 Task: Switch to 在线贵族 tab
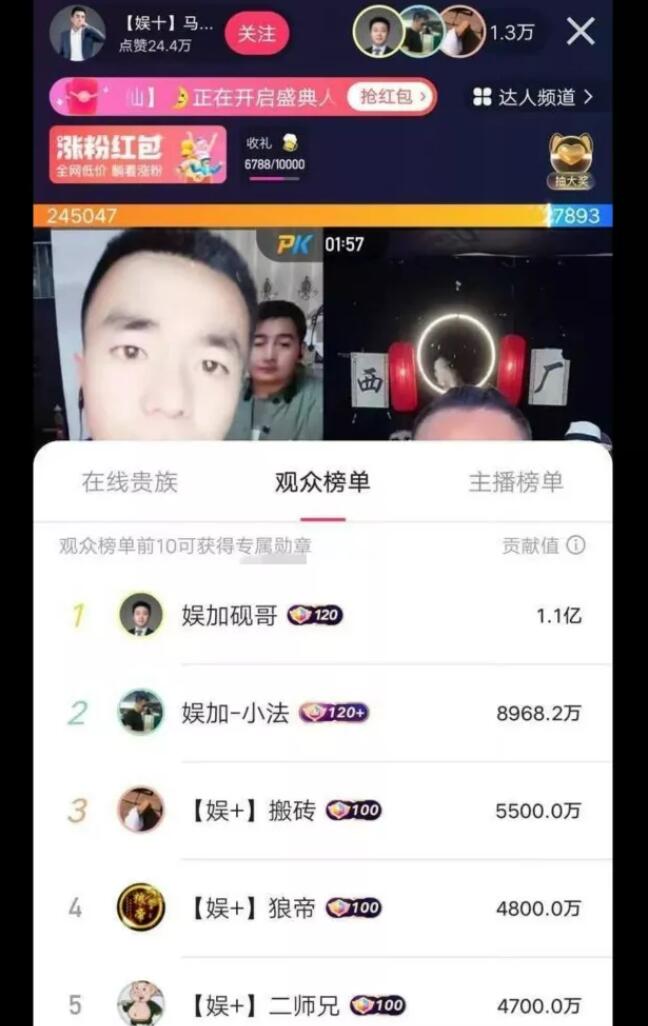(129, 482)
